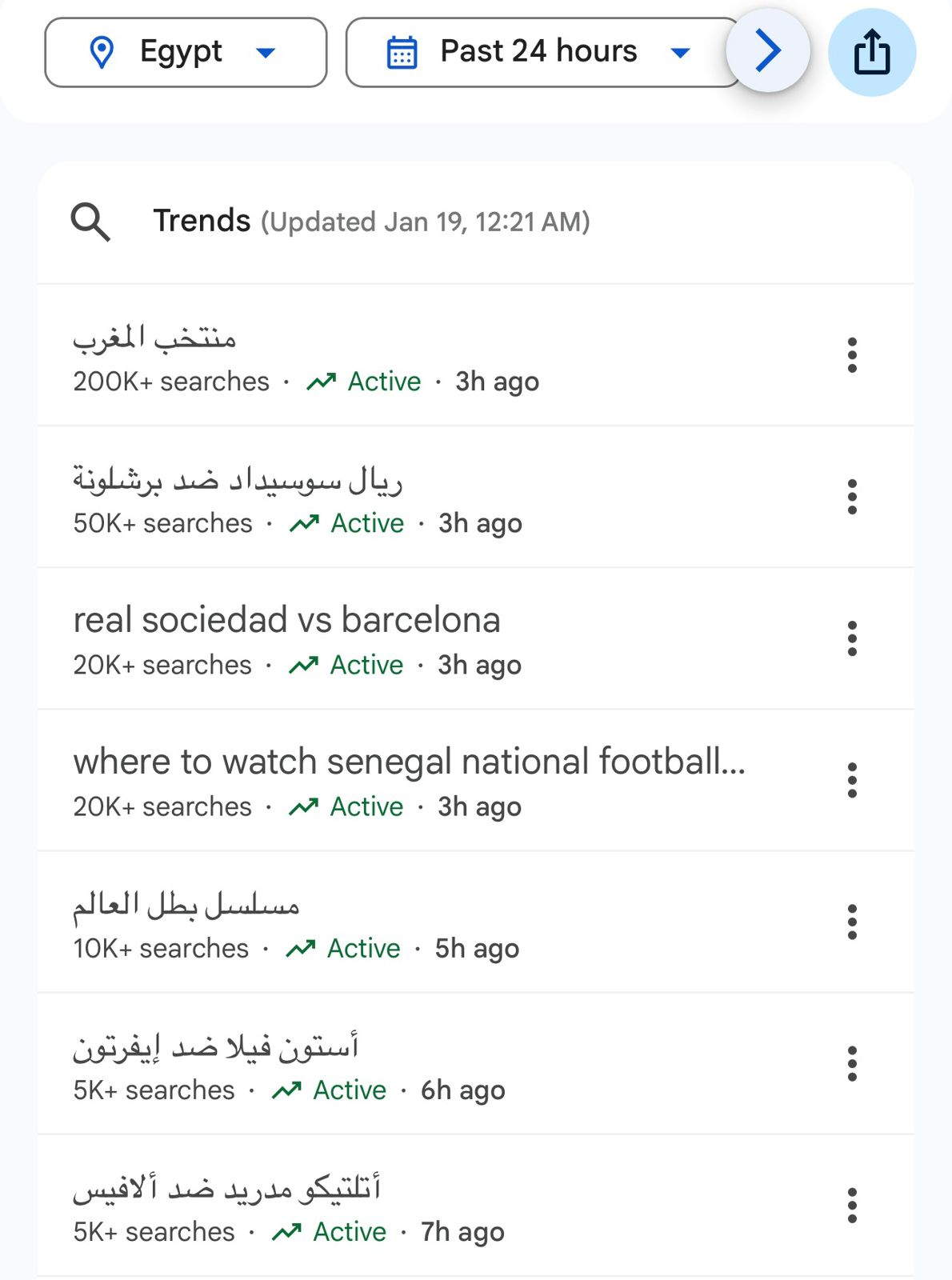Open the where to watch senegal trend
The height and width of the screenshot is (1280, 952).
(409, 762)
